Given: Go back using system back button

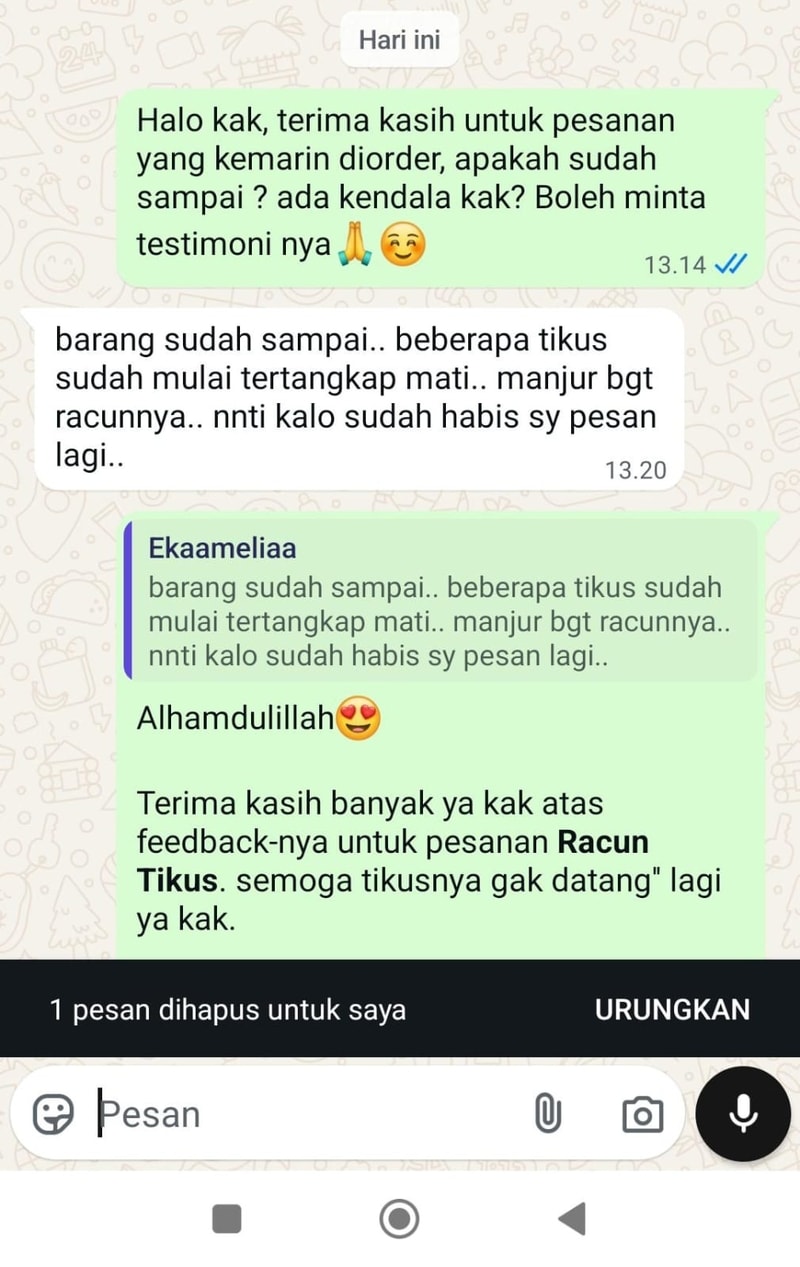Looking at the screenshot, I should pyautogui.click(x=571, y=1218).
